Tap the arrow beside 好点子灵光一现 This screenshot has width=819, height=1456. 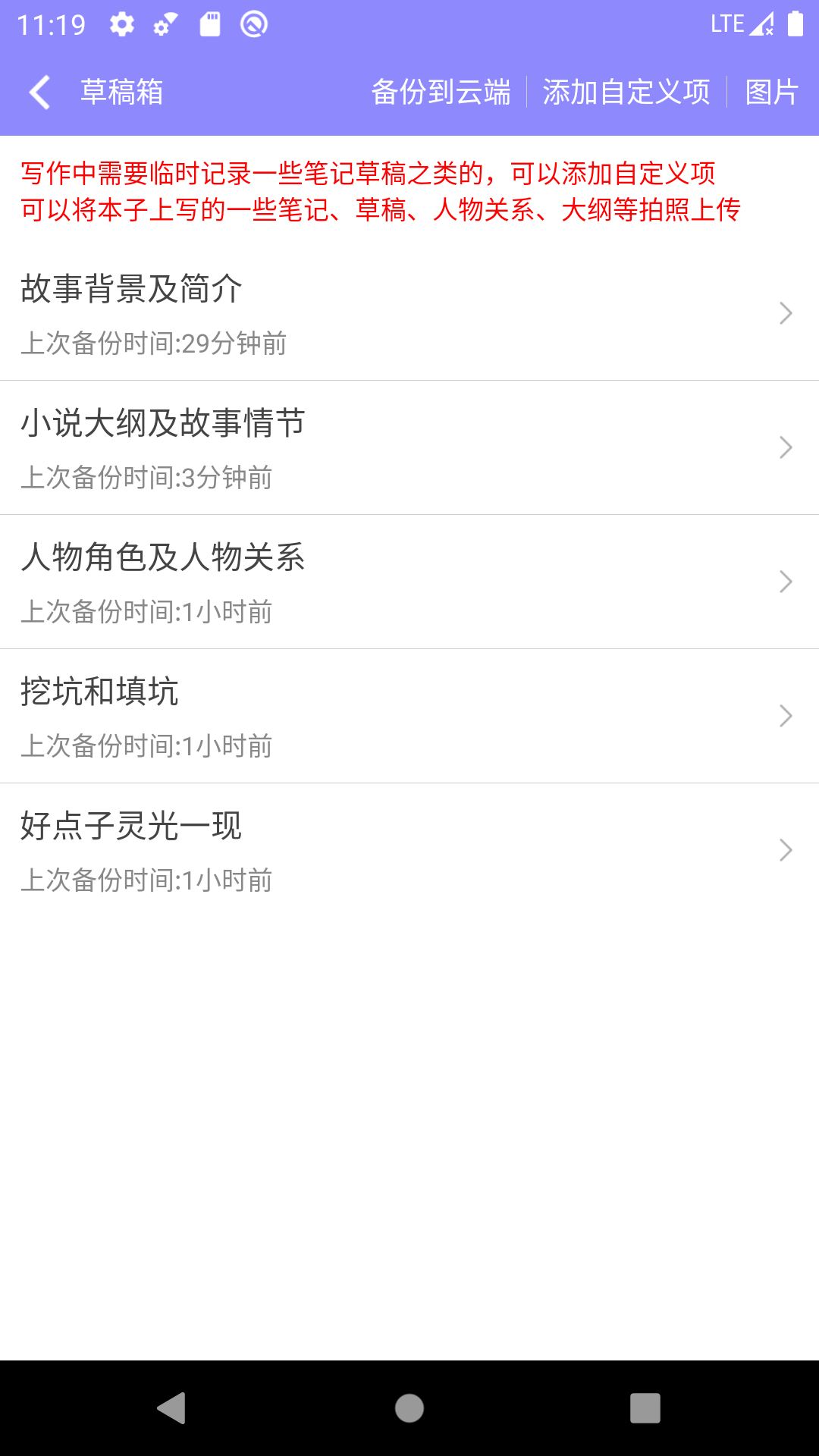coord(786,850)
